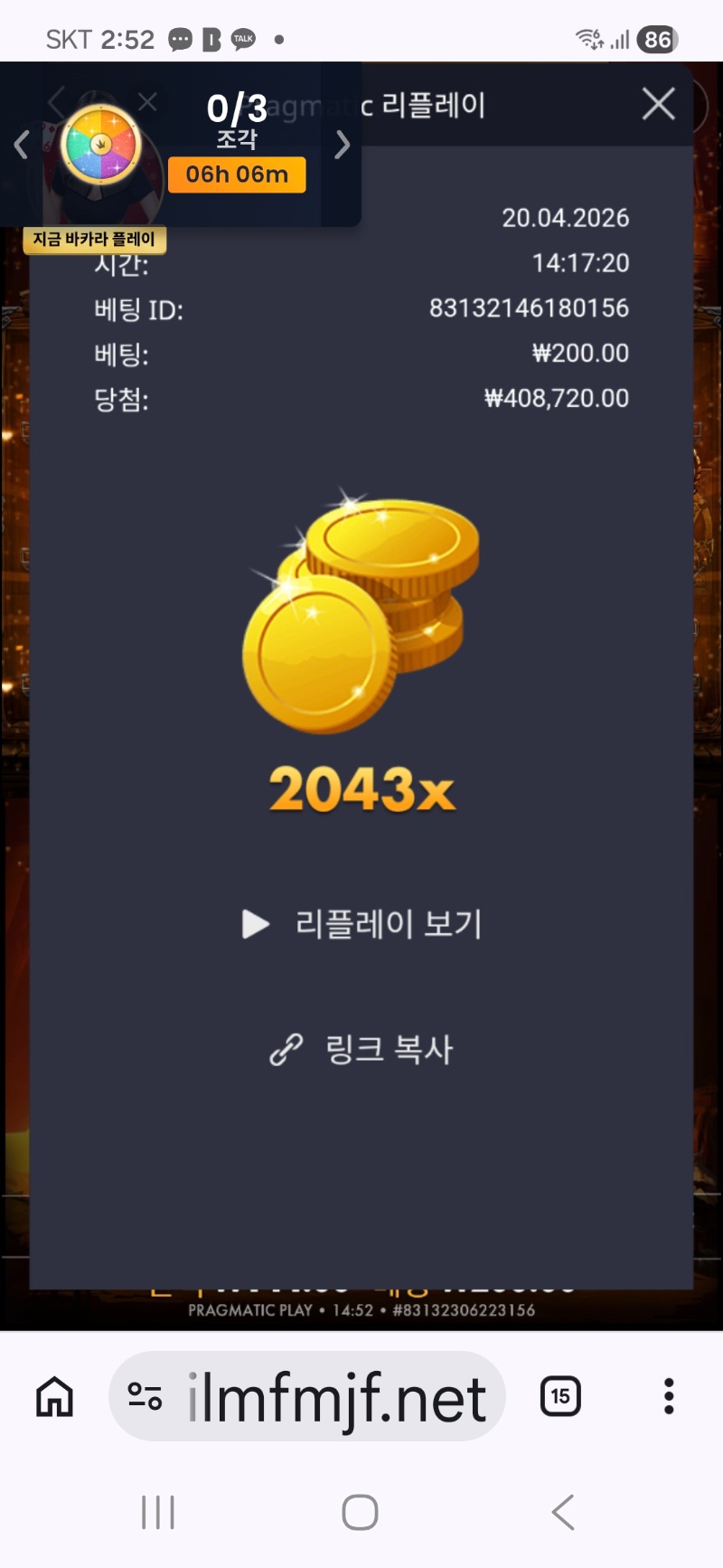The width and height of the screenshot is (723, 1568).
Task: Show recent apps from the navigation bar
Action: [158, 1512]
